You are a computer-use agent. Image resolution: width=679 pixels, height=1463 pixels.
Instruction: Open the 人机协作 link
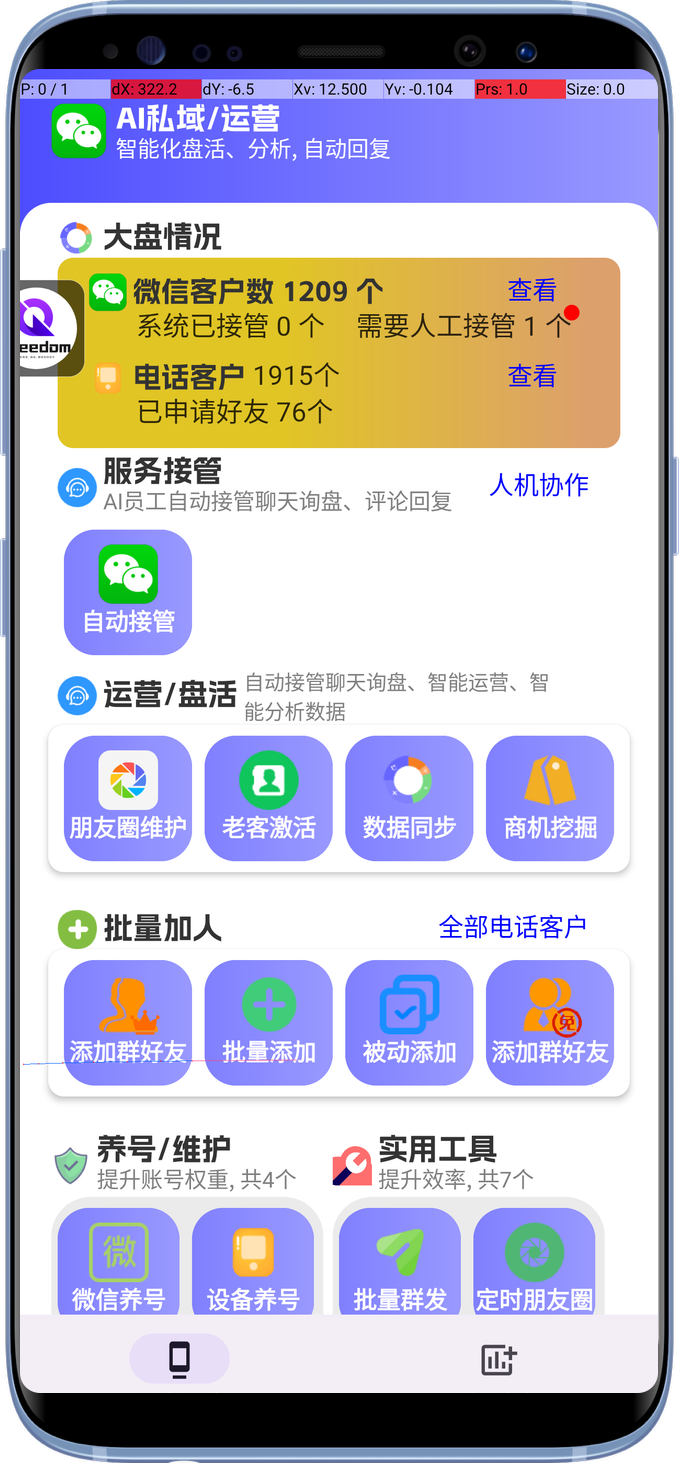coord(538,485)
